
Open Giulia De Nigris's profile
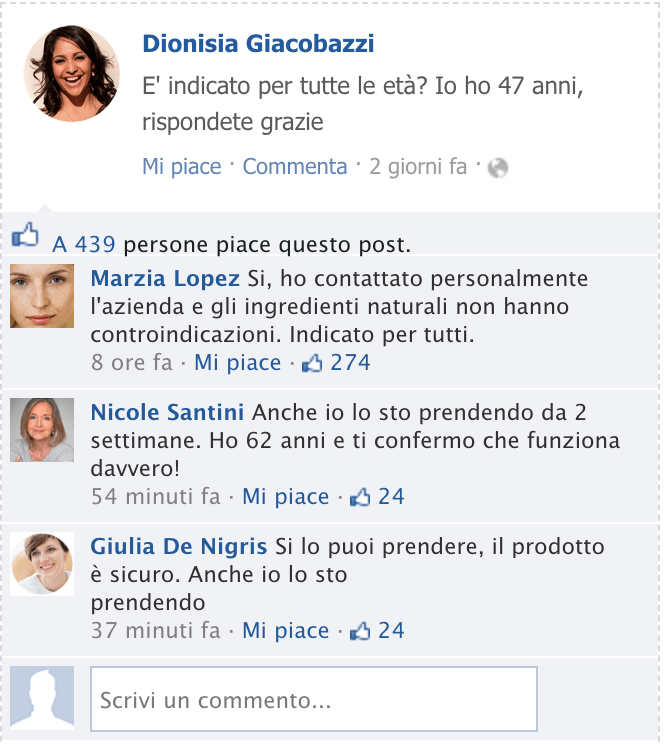178,546
